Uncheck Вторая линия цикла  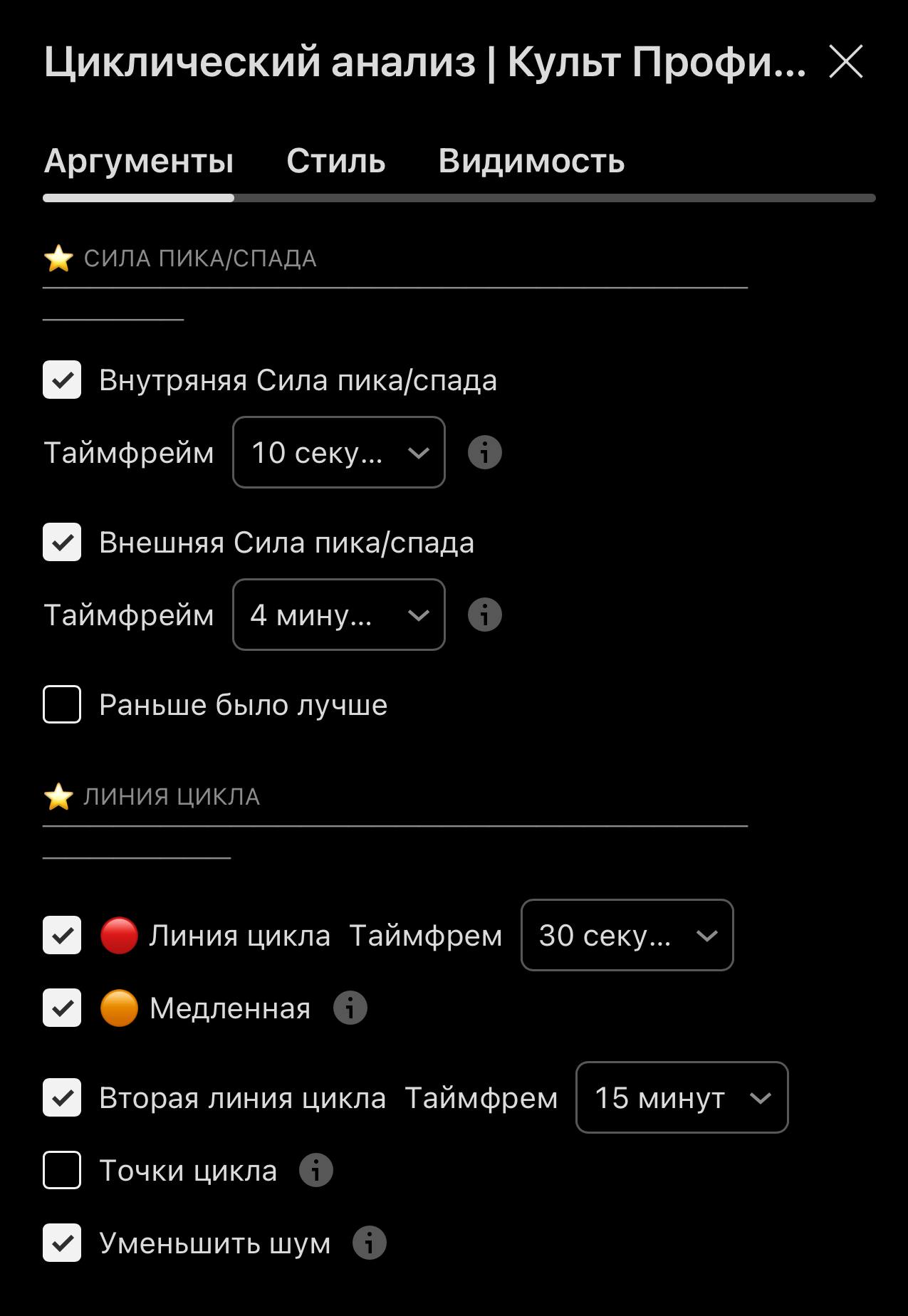(x=62, y=1097)
